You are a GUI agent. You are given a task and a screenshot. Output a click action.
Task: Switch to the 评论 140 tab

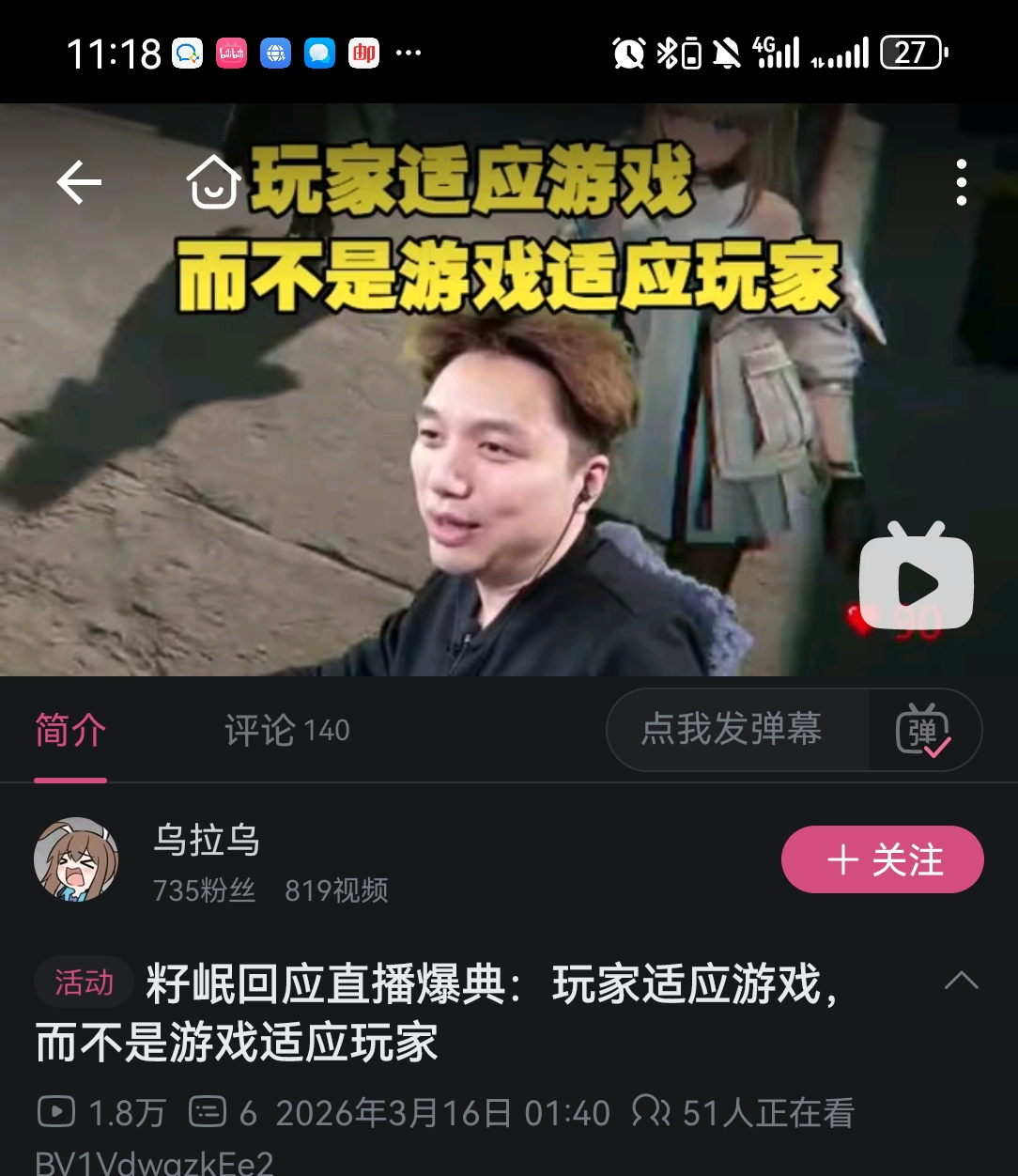[x=286, y=730]
